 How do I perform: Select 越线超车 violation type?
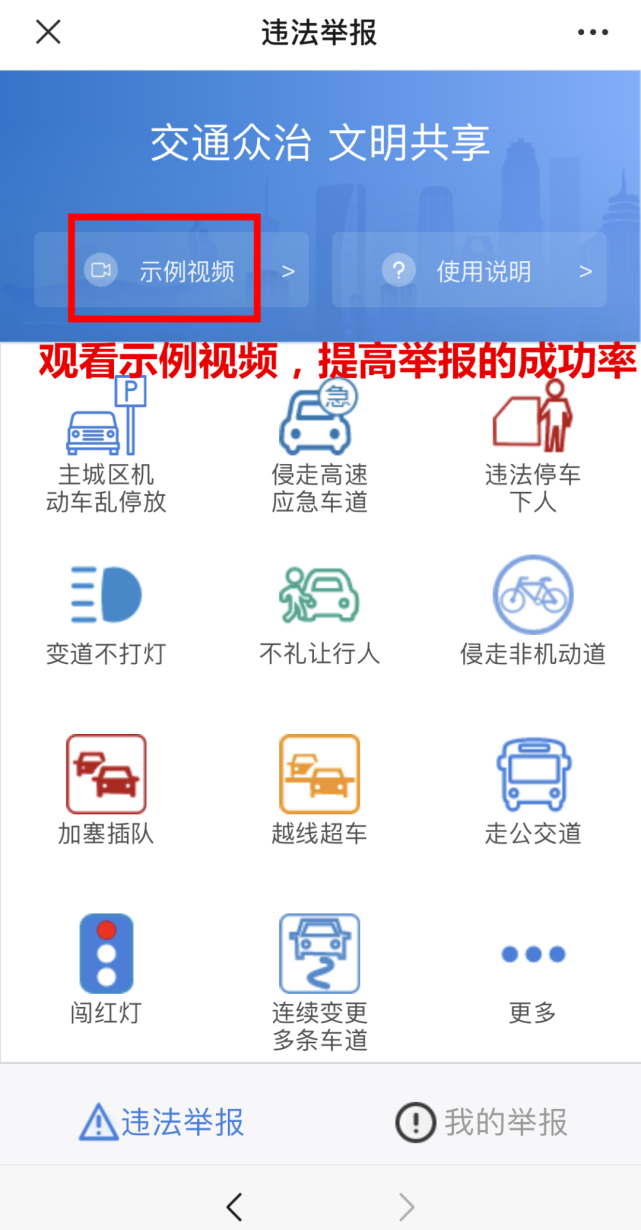click(x=320, y=790)
